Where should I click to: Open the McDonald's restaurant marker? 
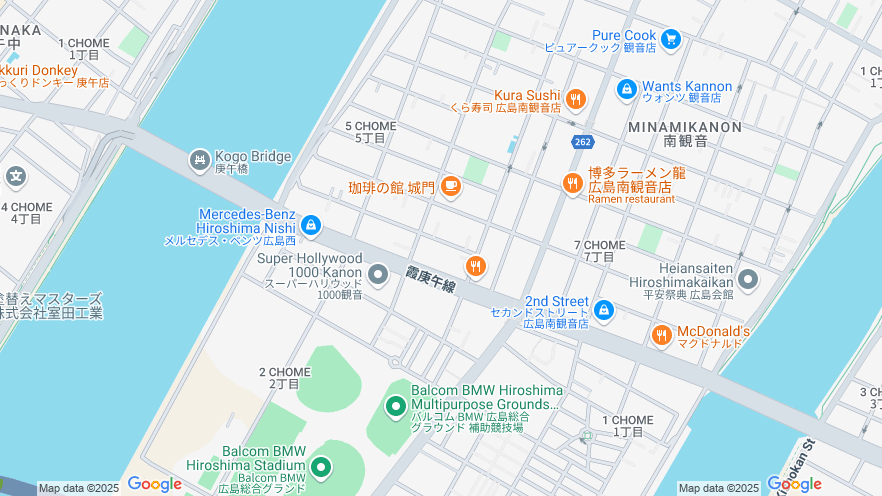click(x=661, y=335)
